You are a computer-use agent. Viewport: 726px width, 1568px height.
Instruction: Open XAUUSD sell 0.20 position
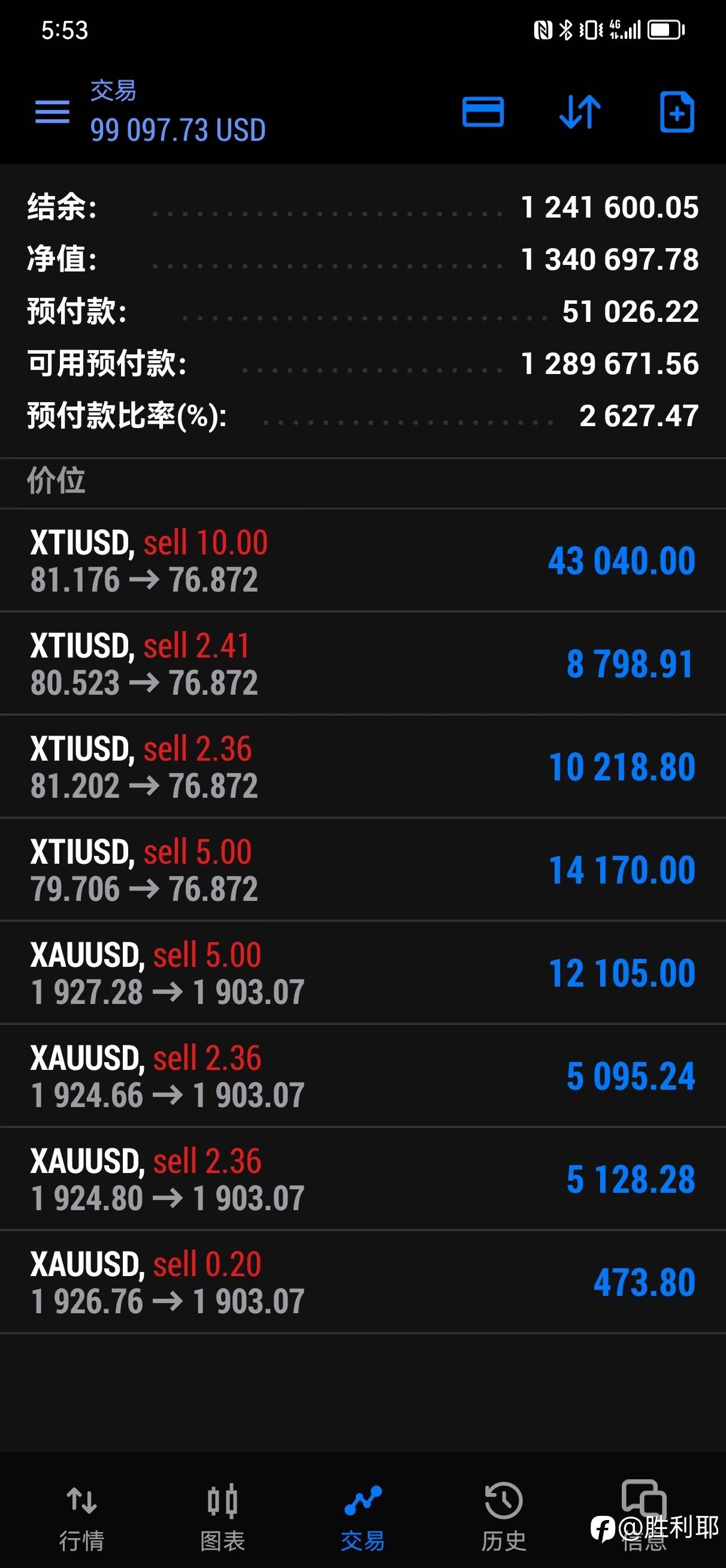click(362, 1282)
